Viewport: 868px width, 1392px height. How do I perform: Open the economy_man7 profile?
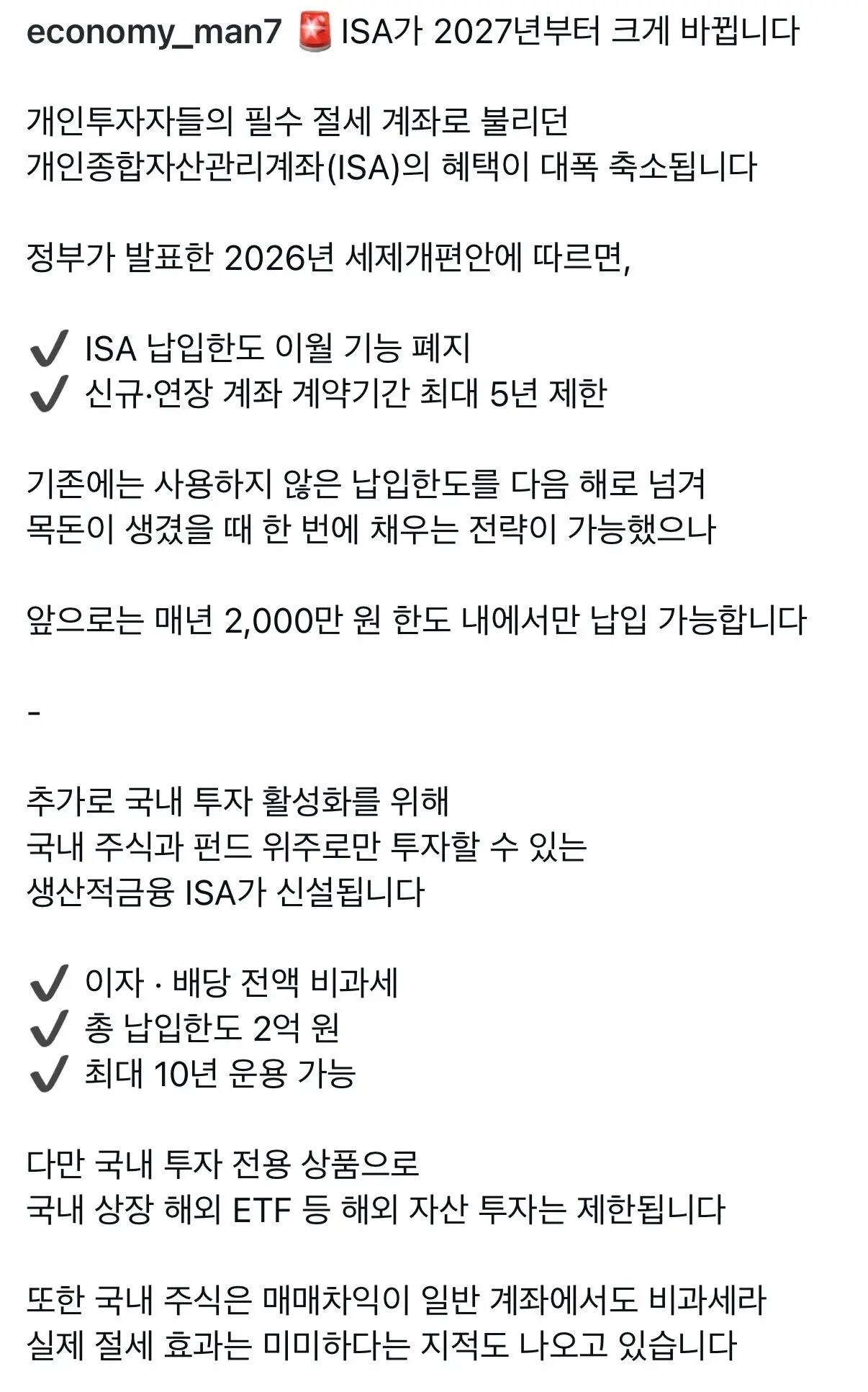(x=154, y=32)
